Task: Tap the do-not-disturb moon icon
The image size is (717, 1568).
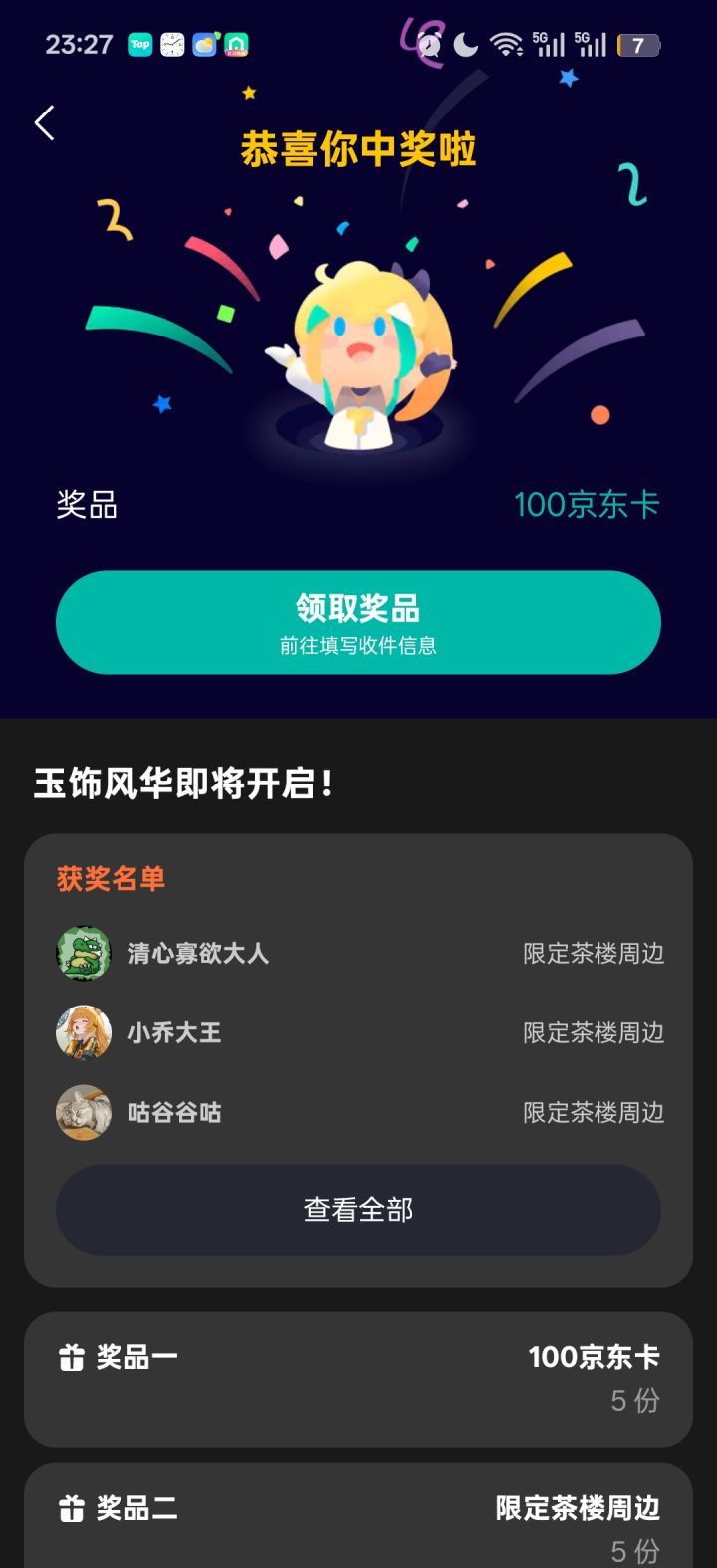Action: [464, 44]
